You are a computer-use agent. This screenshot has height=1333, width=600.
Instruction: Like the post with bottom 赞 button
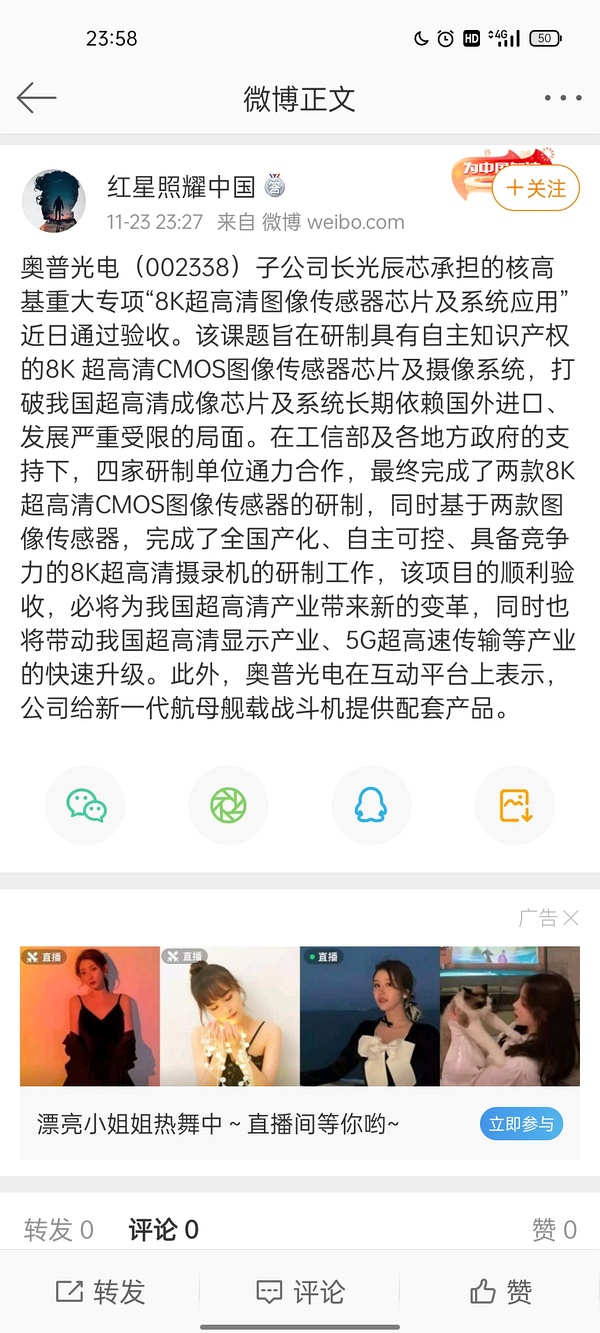(x=500, y=1292)
